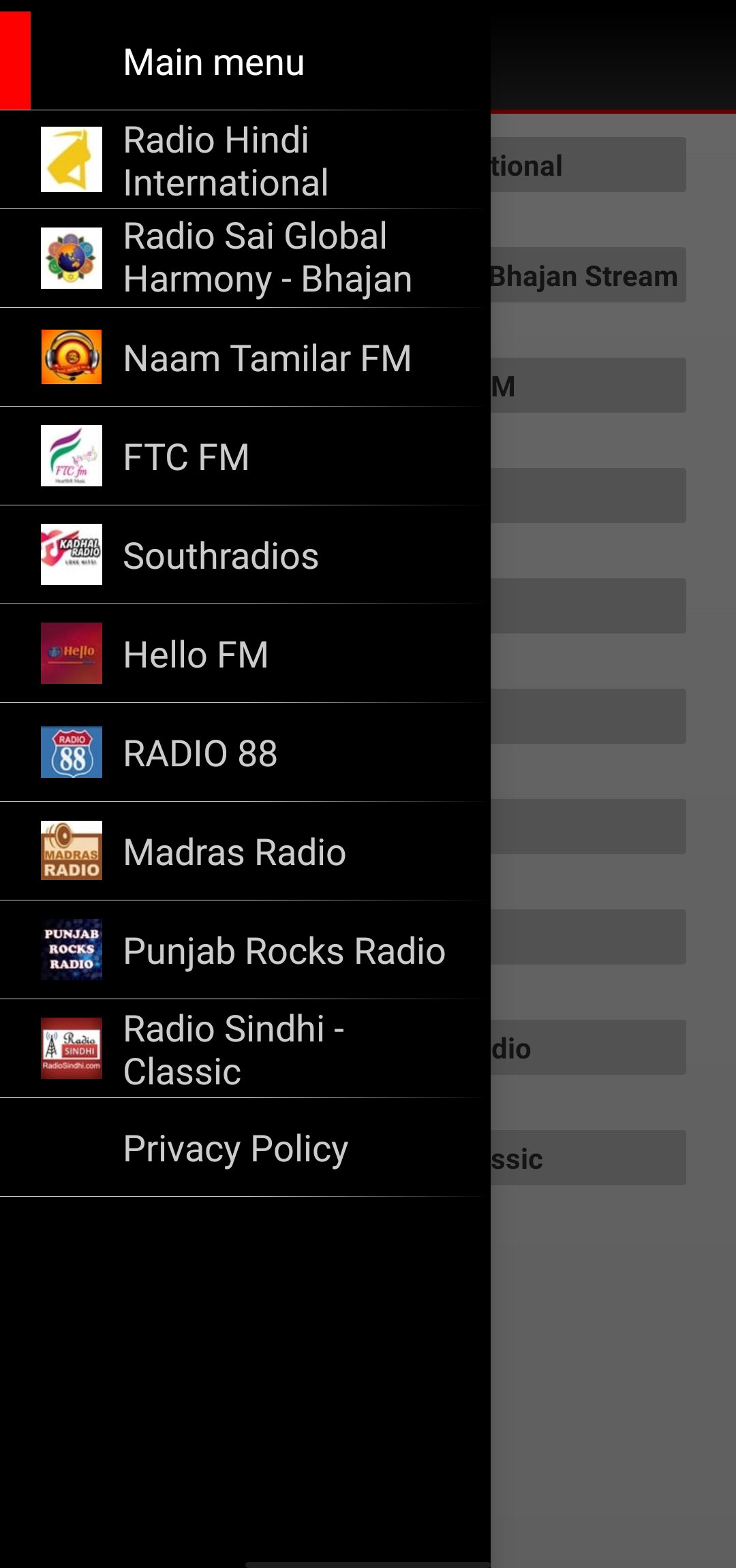The height and width of the screenshot is (1568, 736).
Task: Tap the Main menu header
Action: [x=213, y=62]
